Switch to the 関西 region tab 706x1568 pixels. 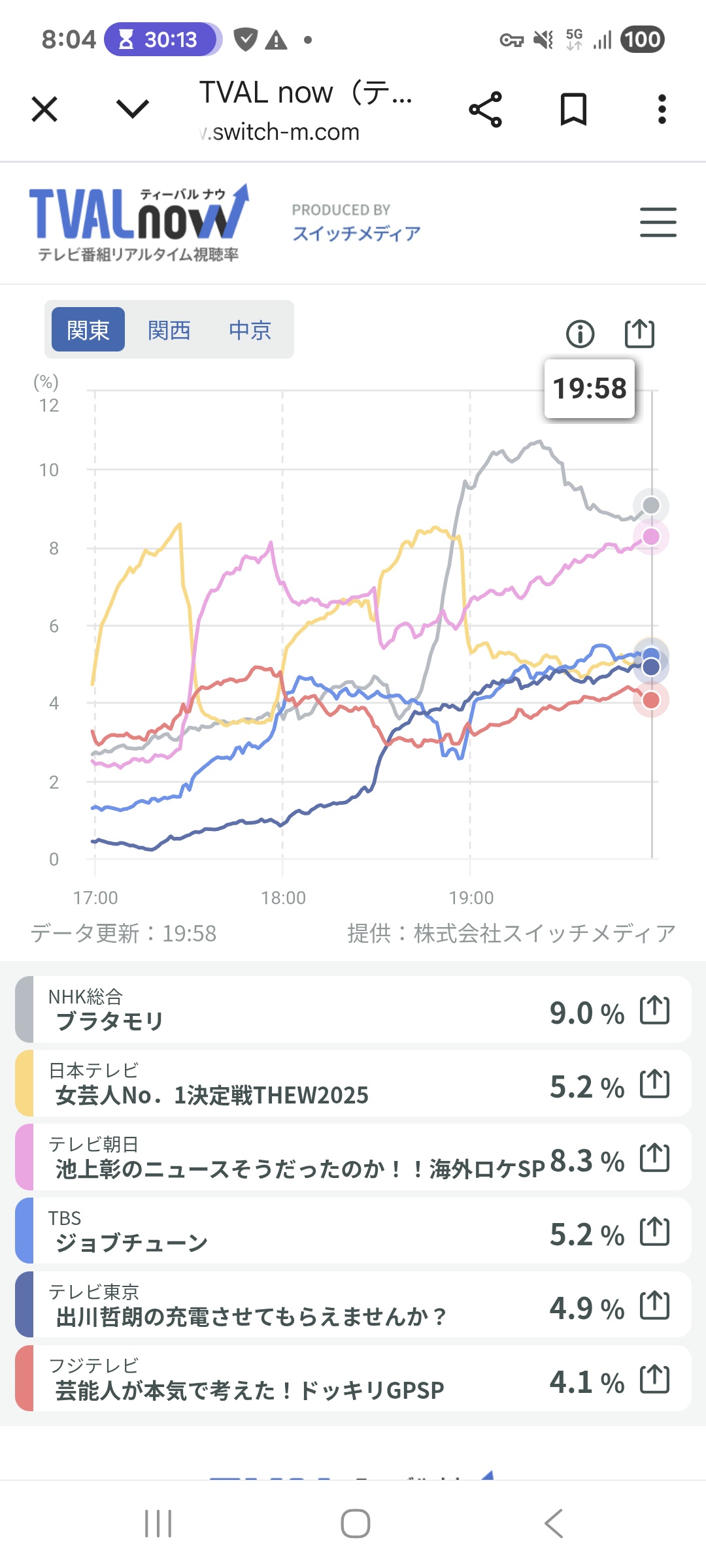169,330
